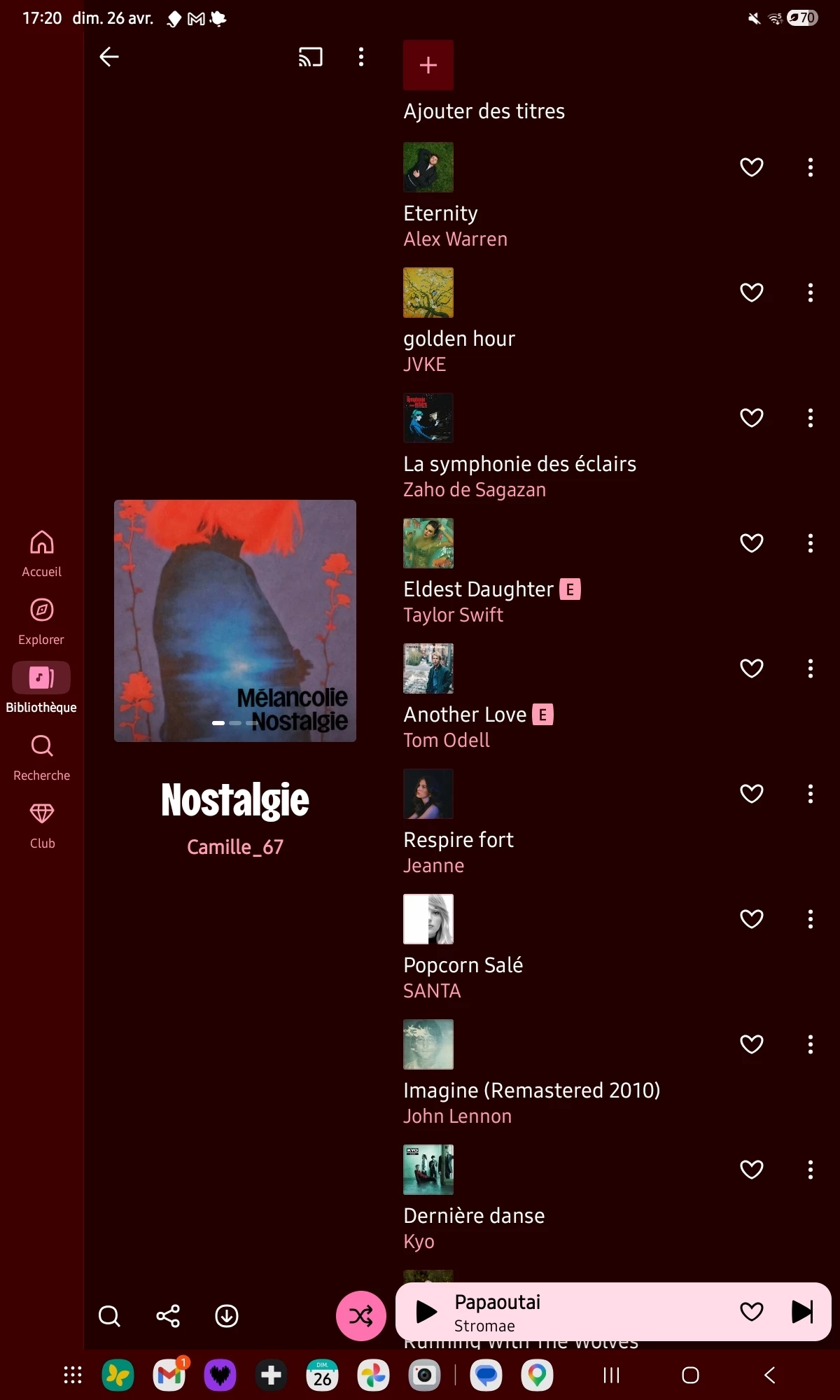Go back using the top arrow
This screenshot has width=840, height=1400.
pos(109,57)
